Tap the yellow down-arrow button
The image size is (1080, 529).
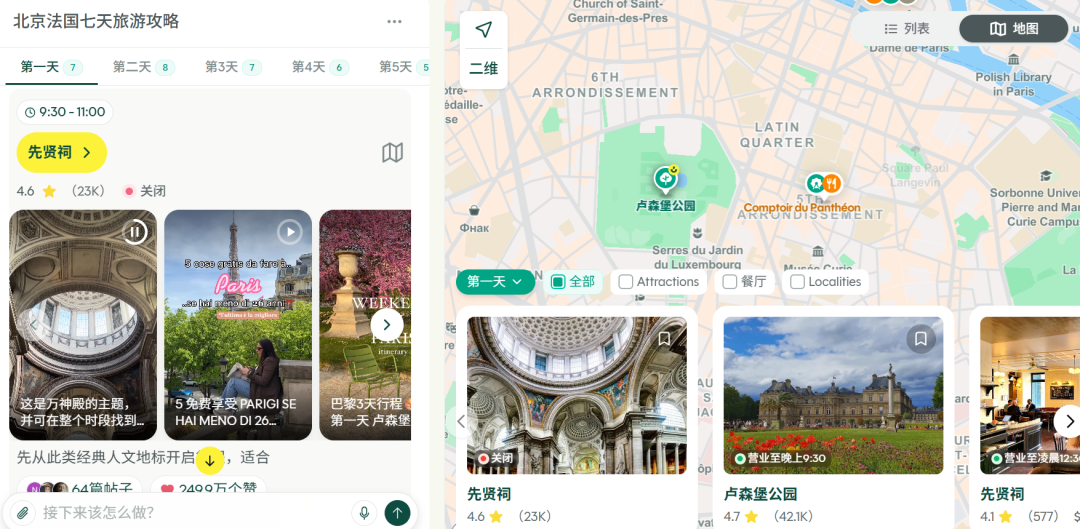(x=210, y=461)
